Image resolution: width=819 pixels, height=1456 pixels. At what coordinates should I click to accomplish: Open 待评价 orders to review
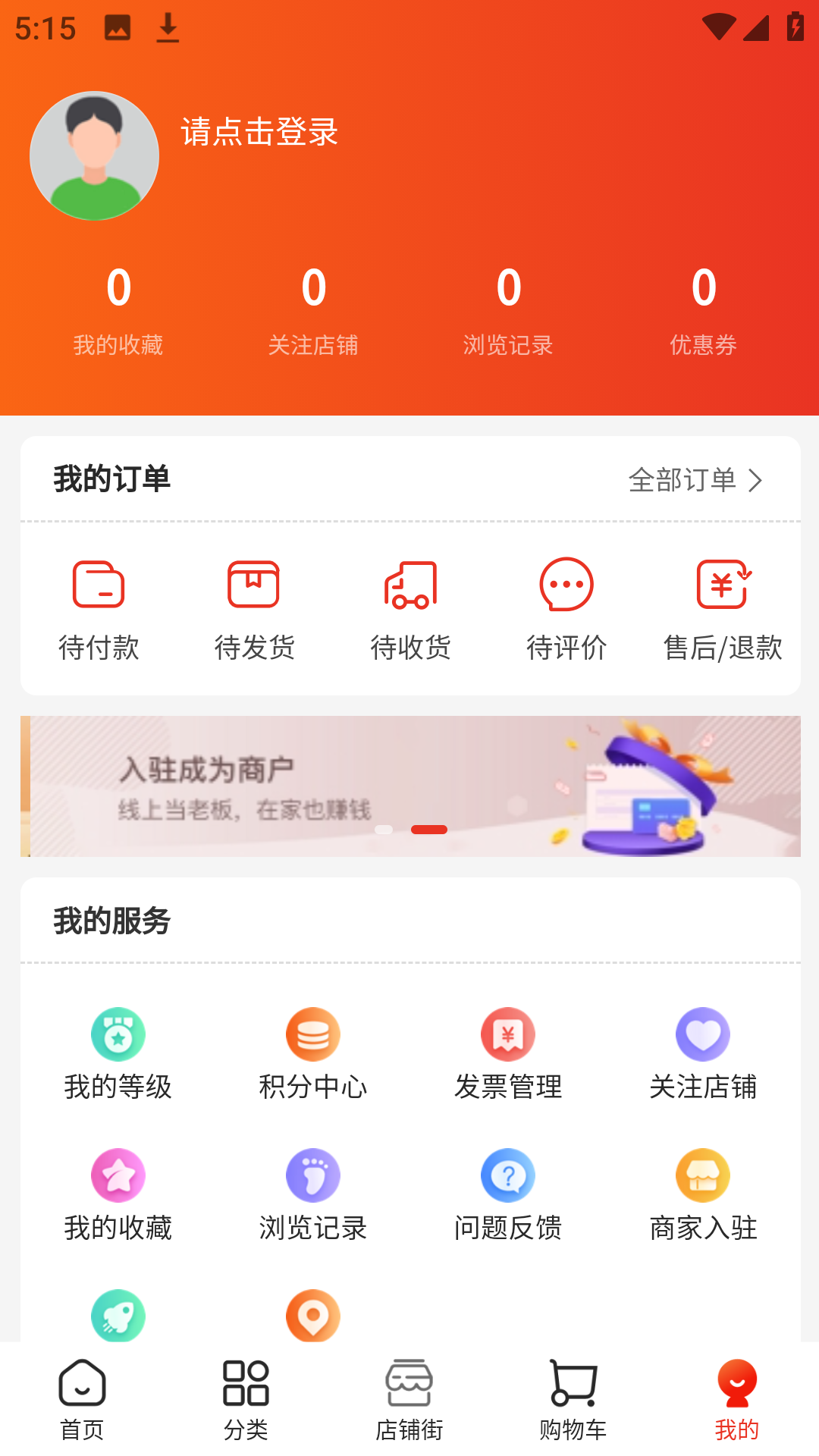point(566,610)
